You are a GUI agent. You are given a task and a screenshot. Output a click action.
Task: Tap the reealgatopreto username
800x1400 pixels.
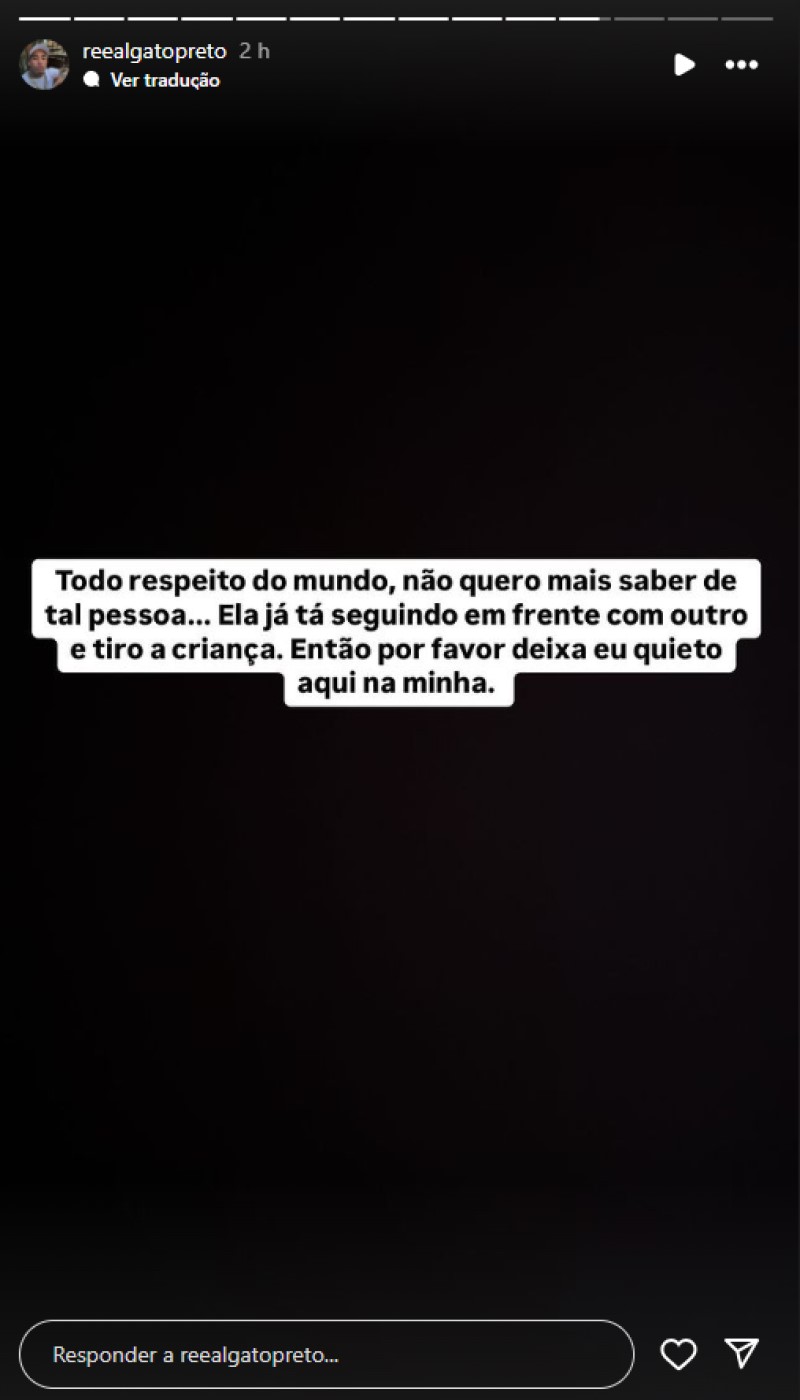154,51
